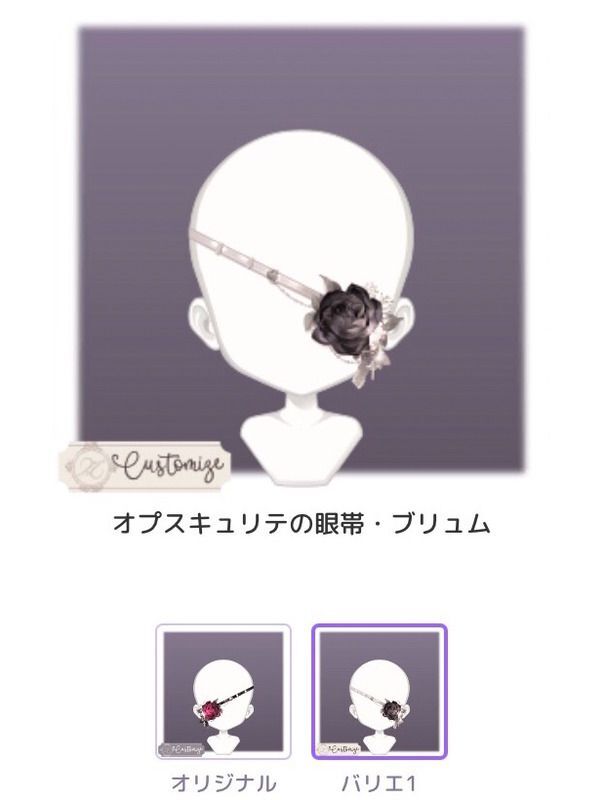Select the バリエ1 variation thumbnail
This screenshot has width=605, height=800.
(x=380, y=692)
